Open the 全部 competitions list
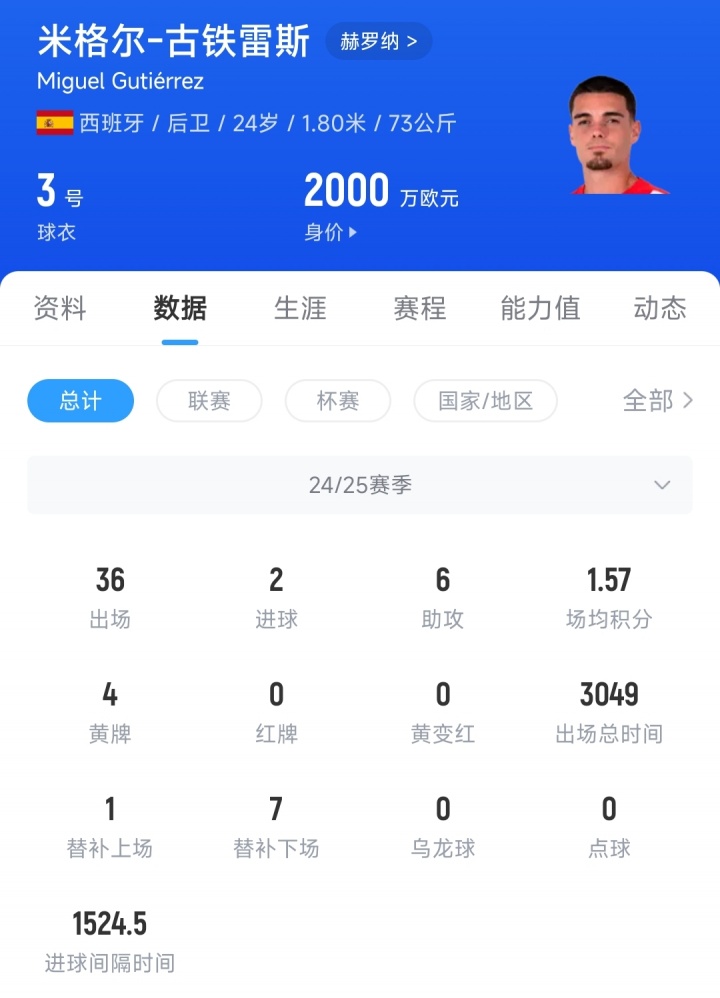The width and height of the screenshot is (720, 998). tap(657, 401)
